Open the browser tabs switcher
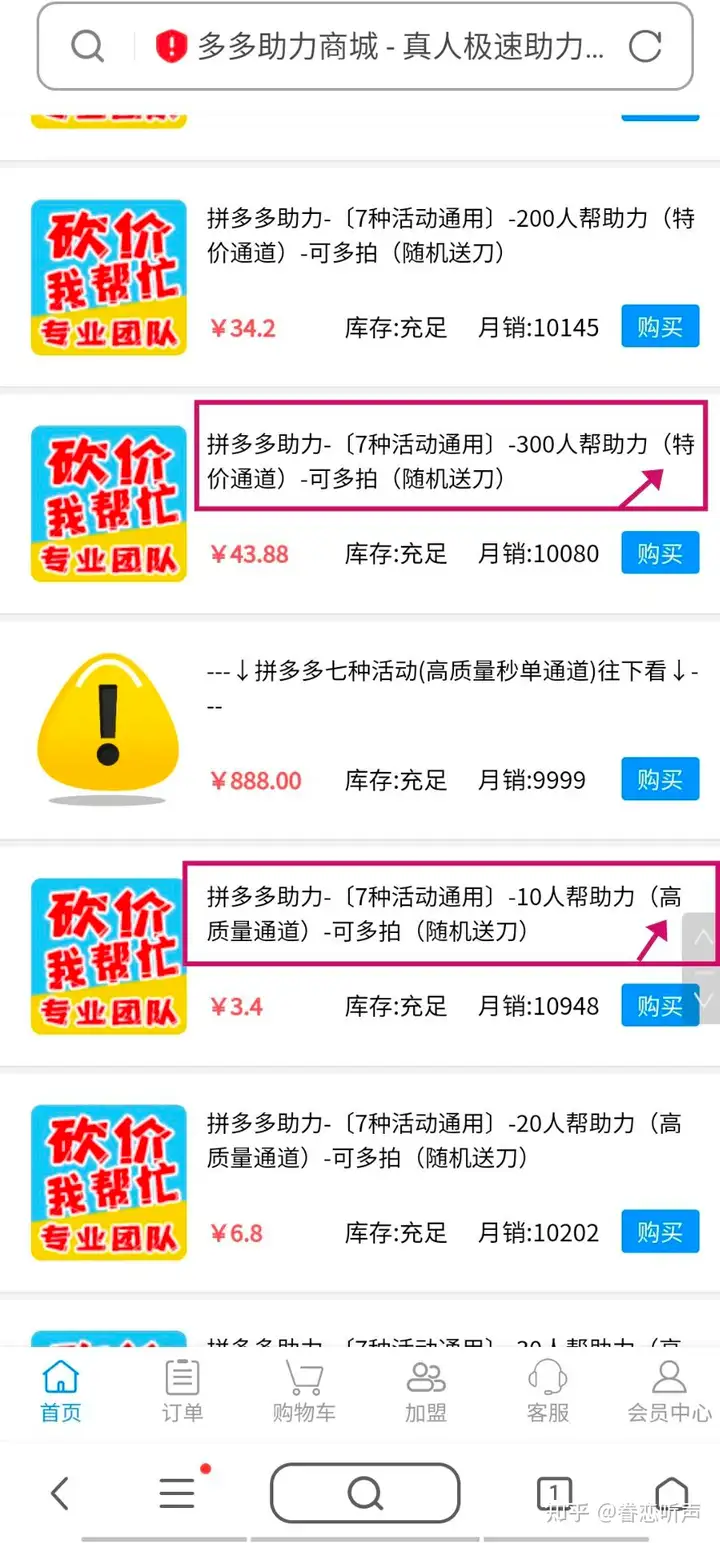The image size is (720, 1543). click(x=554, y=1493)
